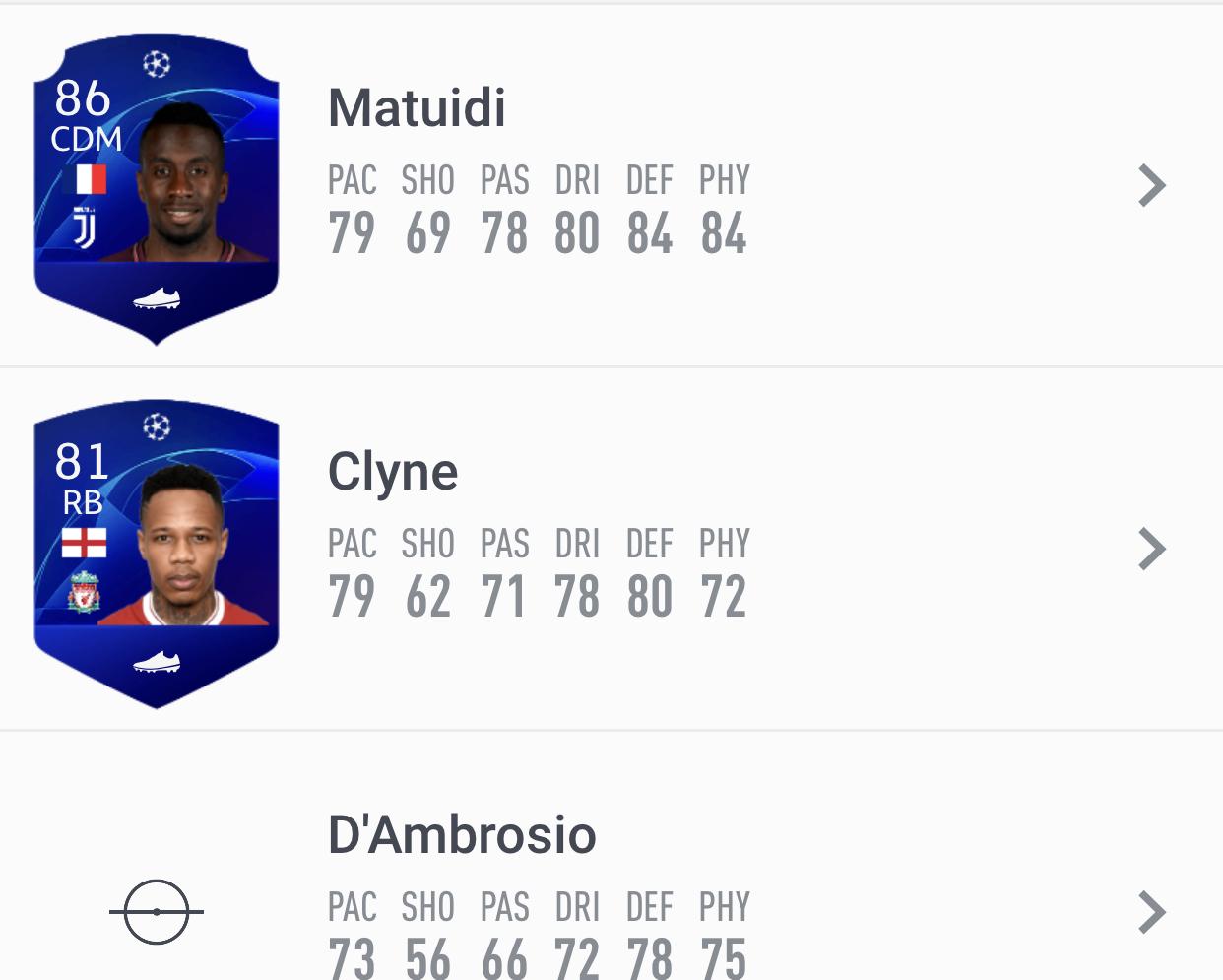Open D'Ambrosio's player details
This screenshot has height=980, width=1223.
tap(462, 835)
